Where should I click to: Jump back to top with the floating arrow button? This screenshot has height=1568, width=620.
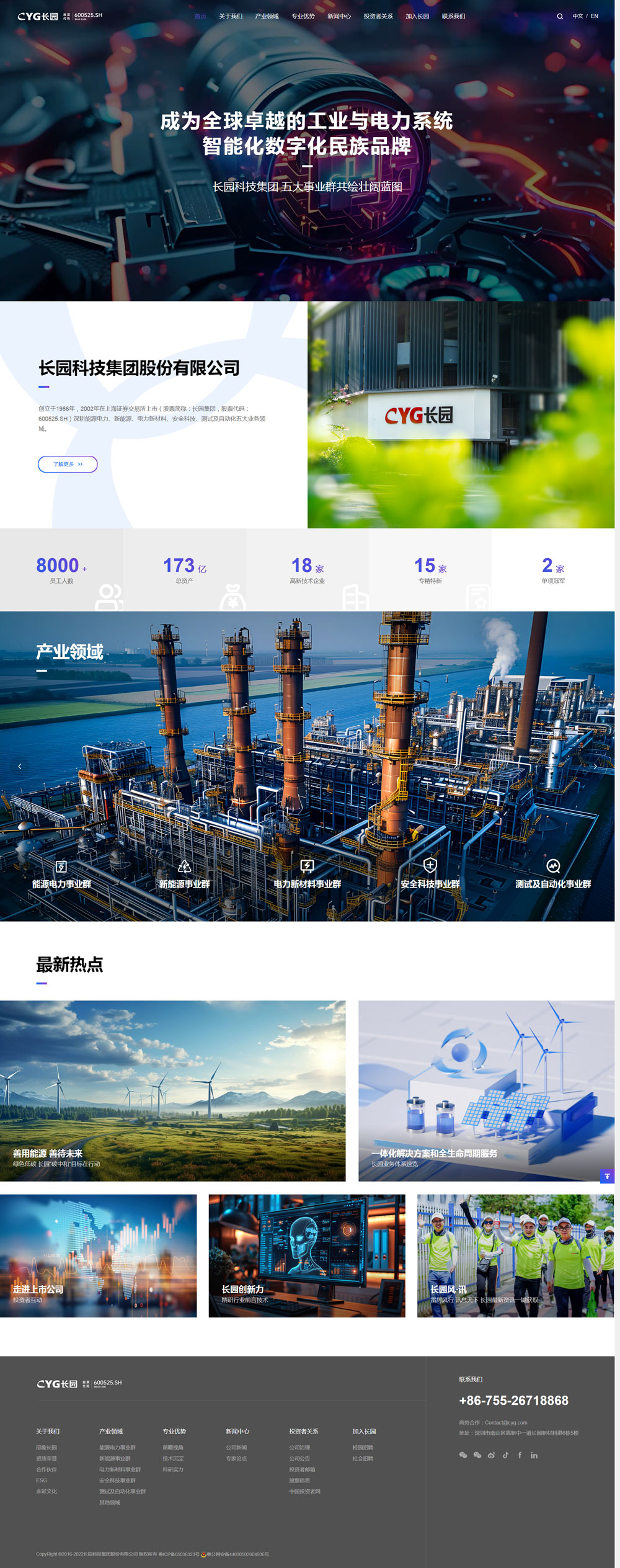(607, 1176)
